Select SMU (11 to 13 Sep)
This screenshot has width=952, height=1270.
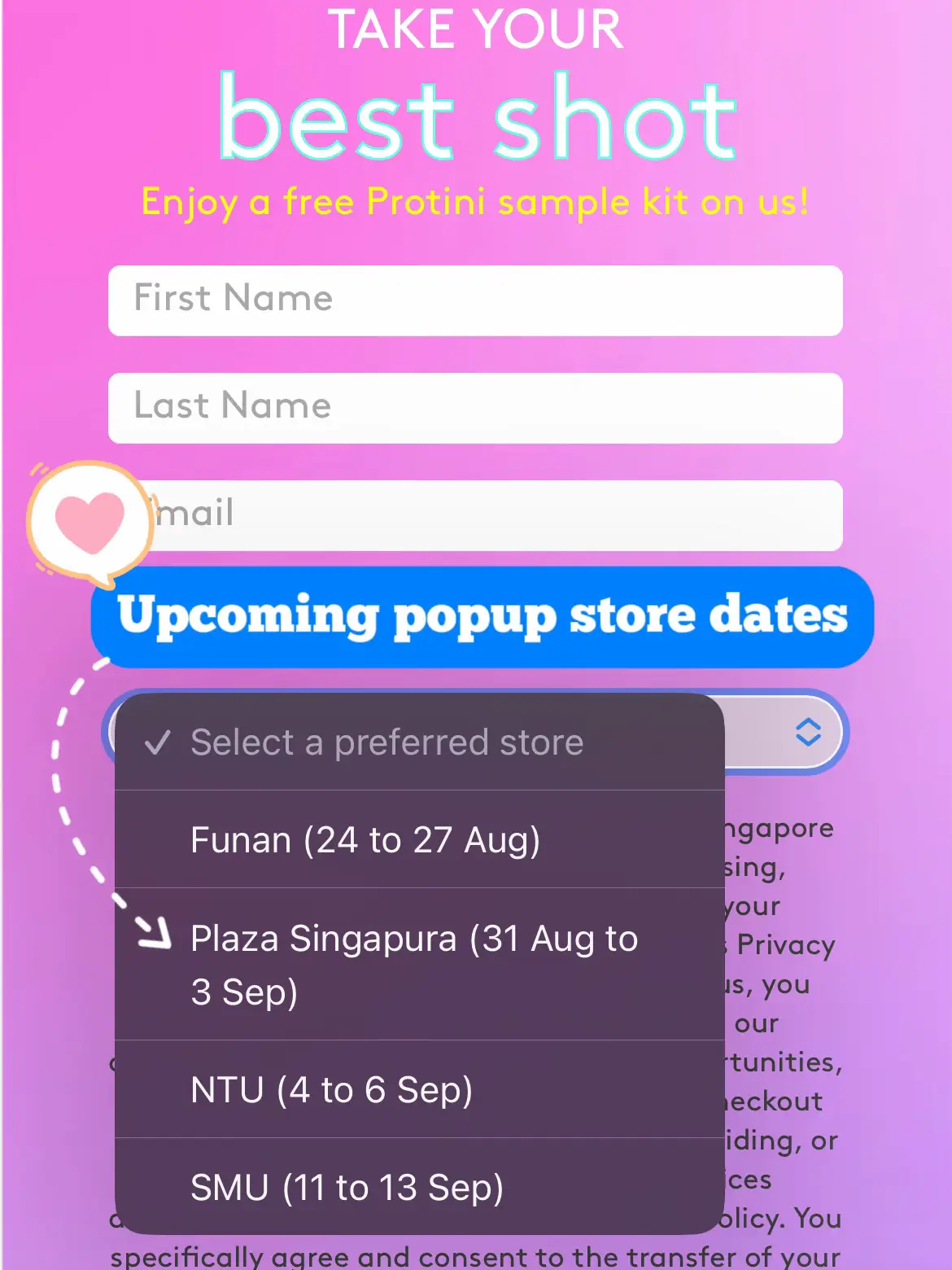point(419,1187)
